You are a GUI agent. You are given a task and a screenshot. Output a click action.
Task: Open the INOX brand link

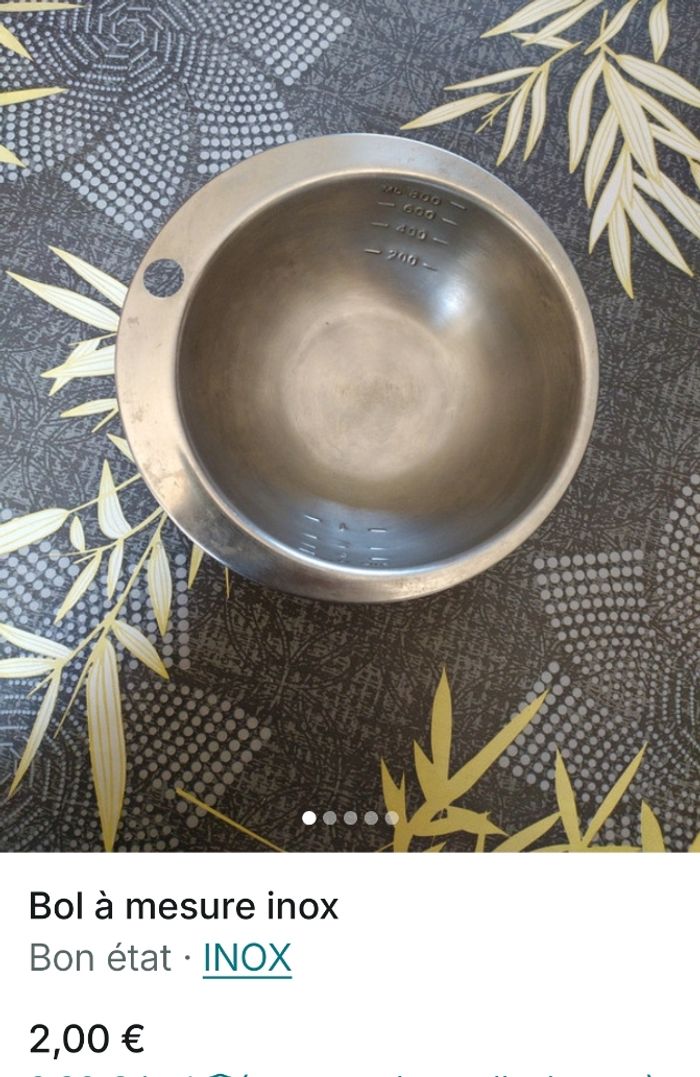click(247, 958)
